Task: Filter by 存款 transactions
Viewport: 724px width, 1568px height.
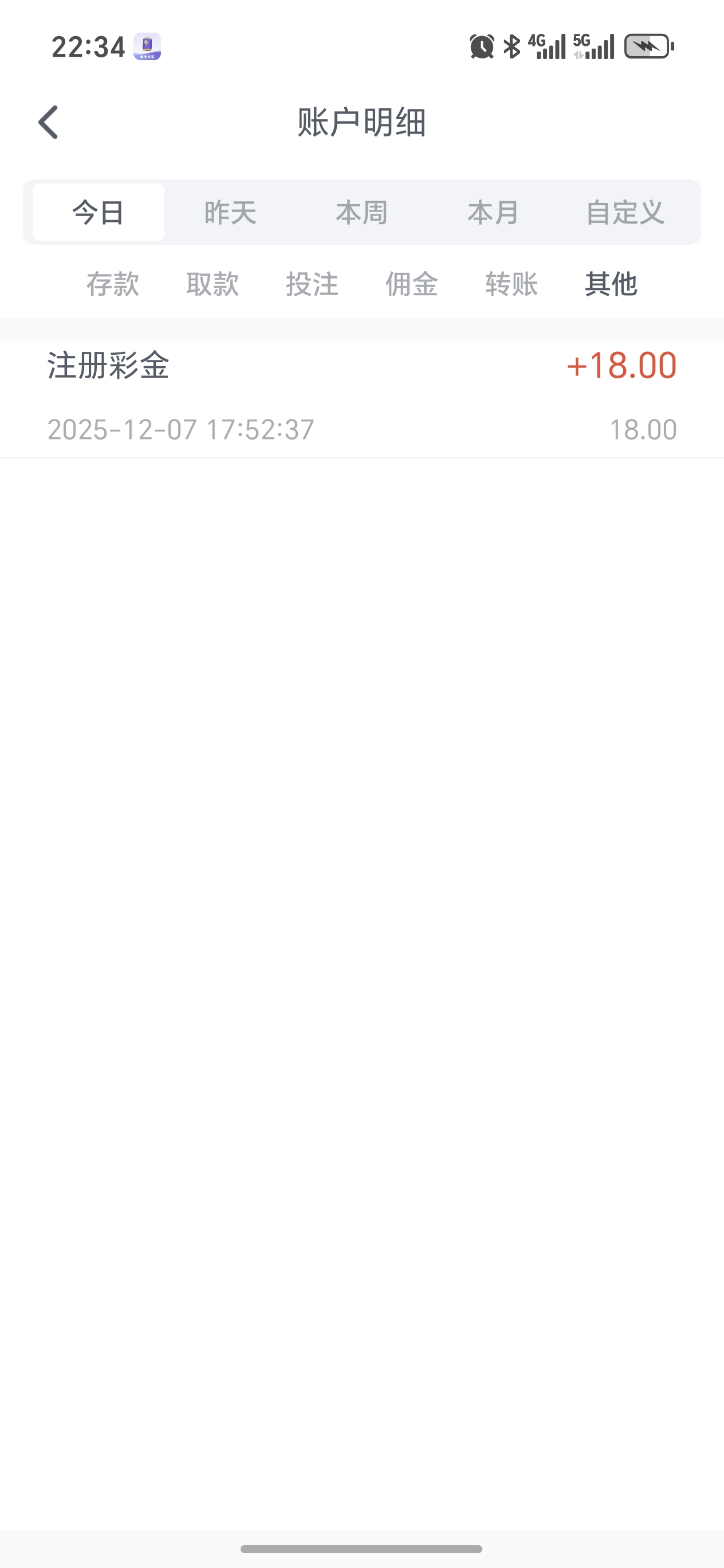Action: [113, 284]
